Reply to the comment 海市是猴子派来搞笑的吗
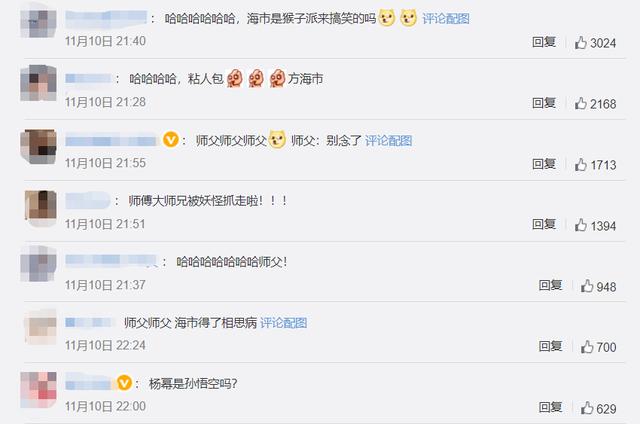Screen dimensions: 640x424 pos(543,42)
